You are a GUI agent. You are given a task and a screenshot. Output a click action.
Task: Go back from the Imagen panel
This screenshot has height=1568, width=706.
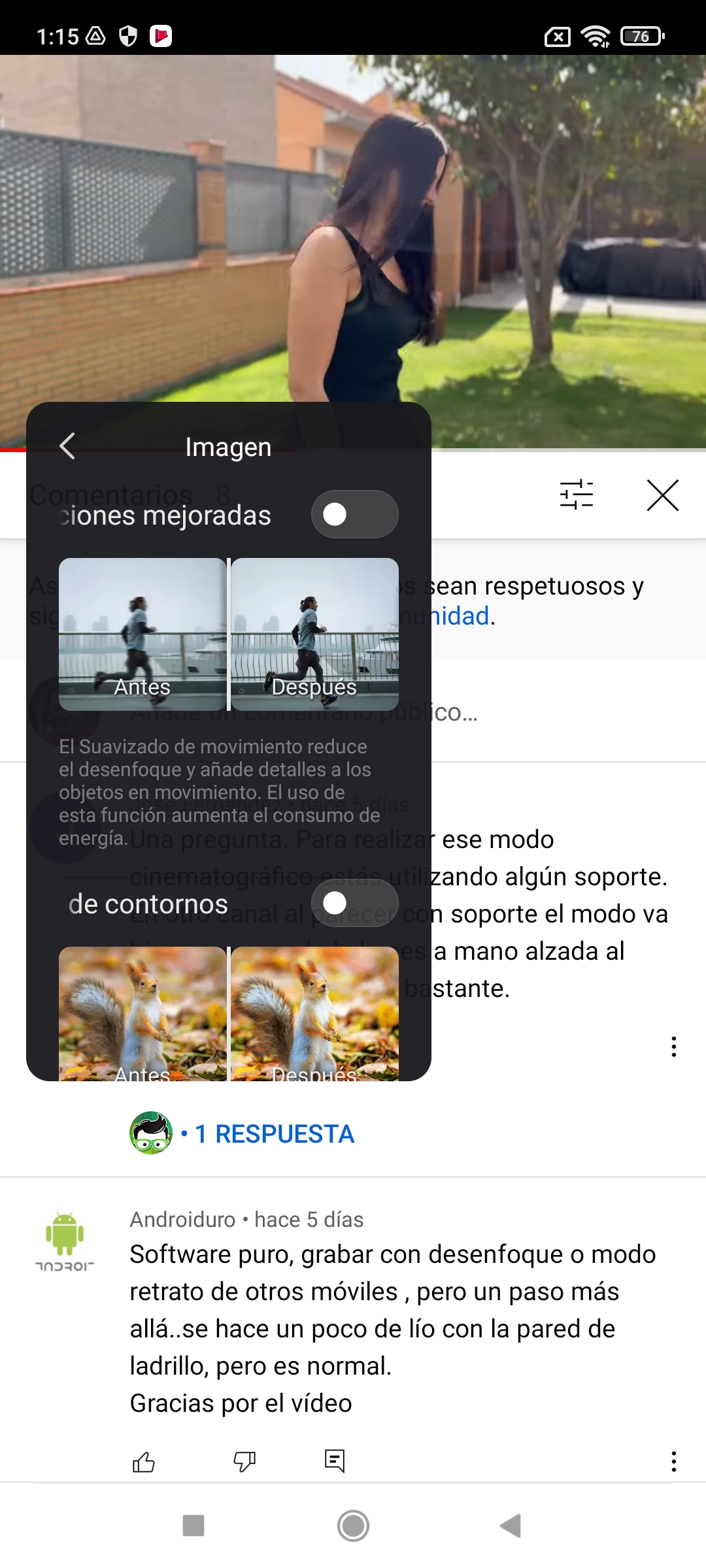(x=67, y=446)
